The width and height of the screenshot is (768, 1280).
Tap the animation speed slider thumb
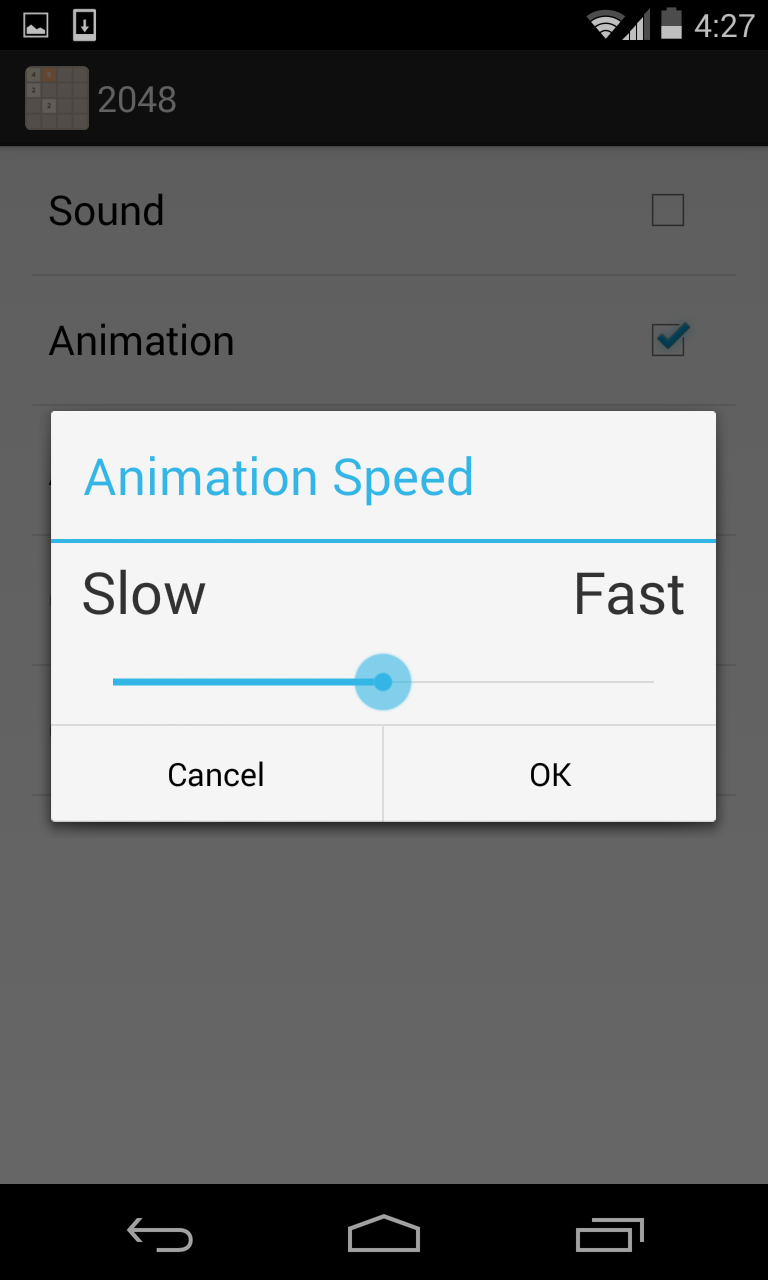(383, 682)
